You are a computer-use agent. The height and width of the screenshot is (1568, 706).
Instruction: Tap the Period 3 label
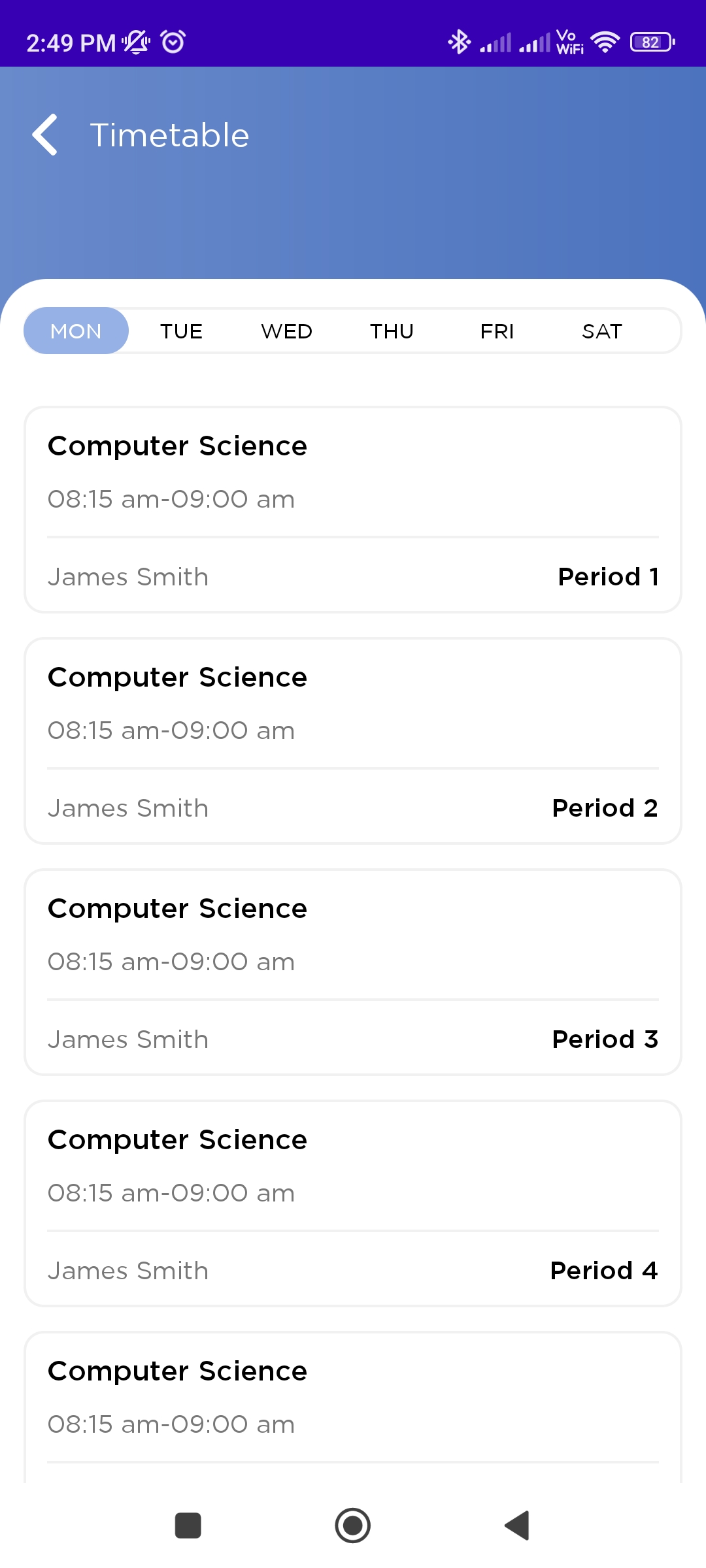605,1039
